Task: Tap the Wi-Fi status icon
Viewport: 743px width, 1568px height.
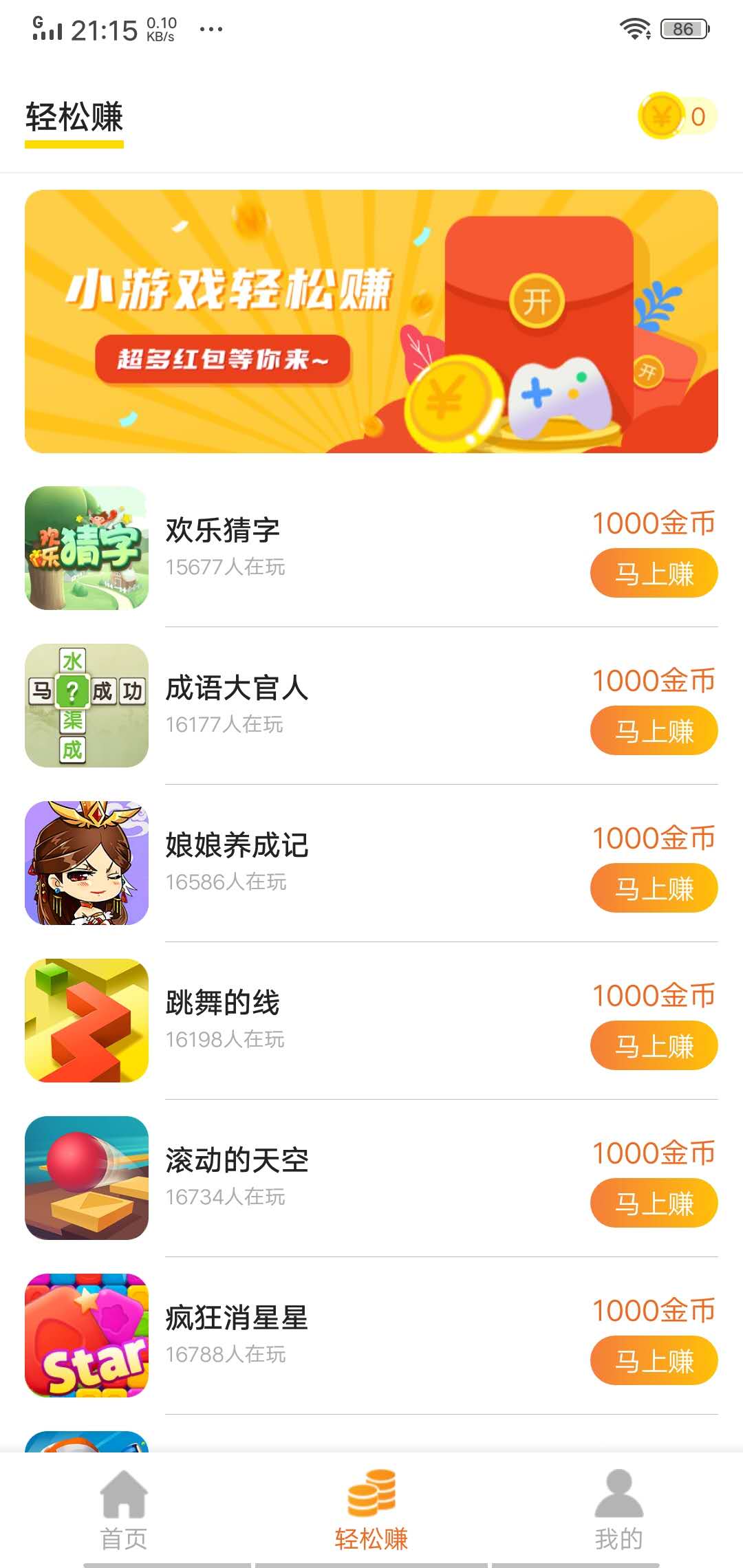Action: [x=636, y=28]
